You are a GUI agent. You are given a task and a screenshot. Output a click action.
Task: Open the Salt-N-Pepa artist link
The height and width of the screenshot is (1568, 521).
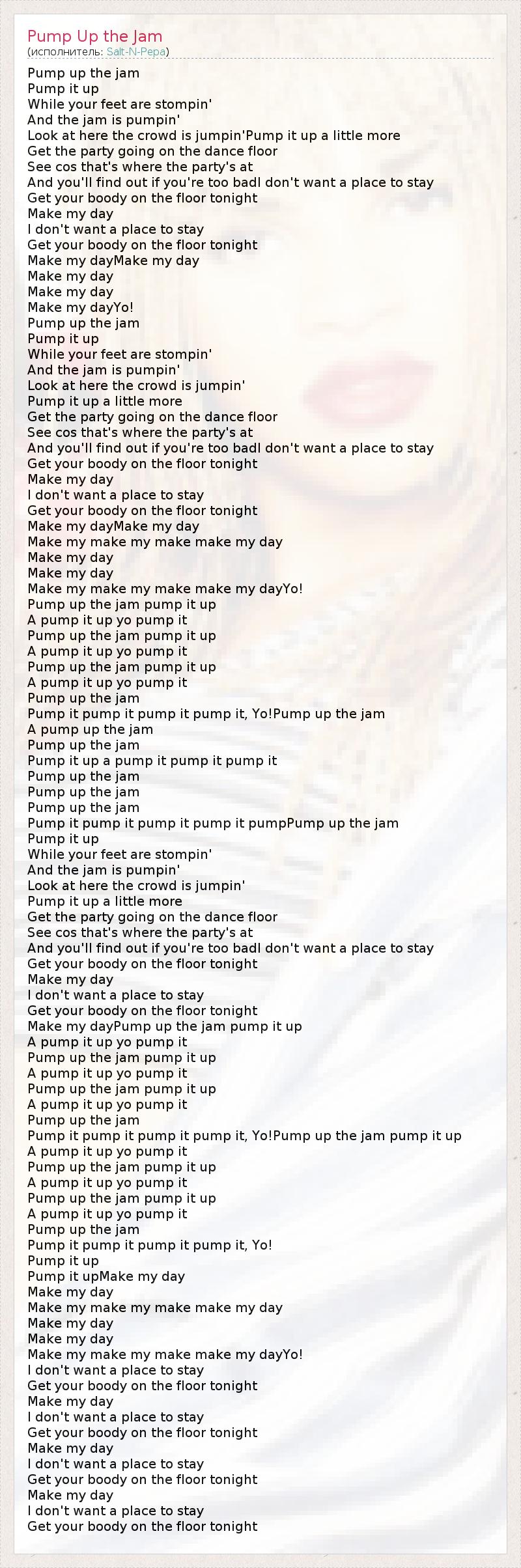click(x=136, y=51)
